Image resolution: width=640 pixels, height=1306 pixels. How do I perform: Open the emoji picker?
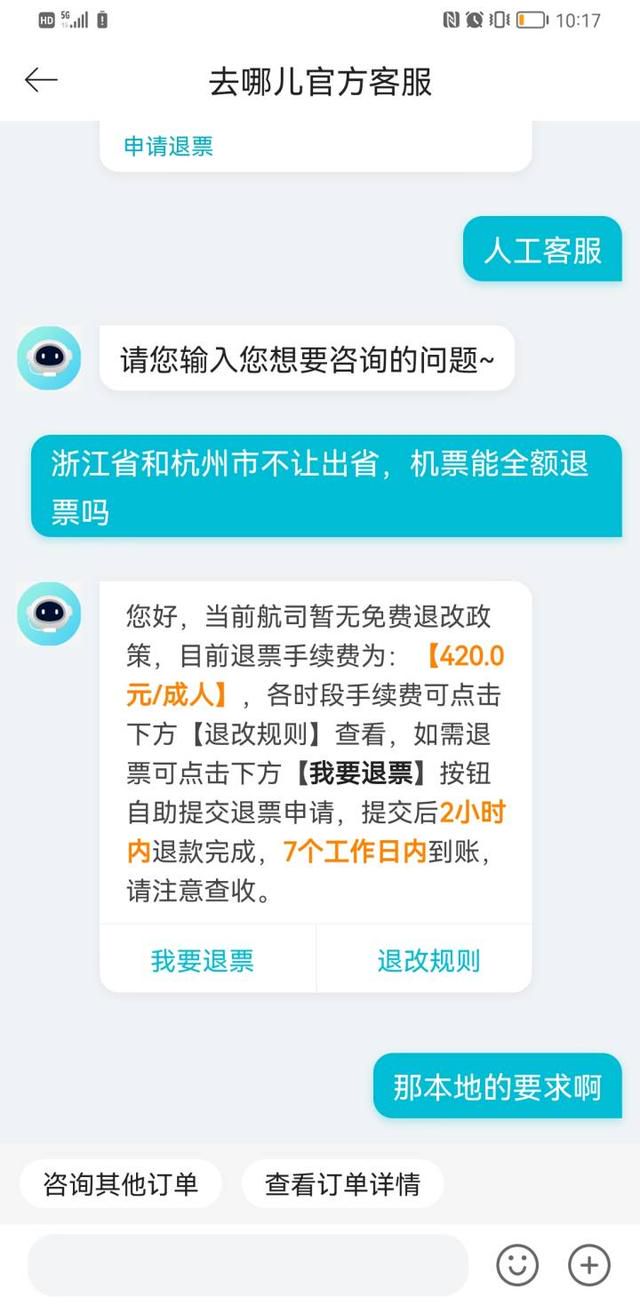[x=517, y=1265]
